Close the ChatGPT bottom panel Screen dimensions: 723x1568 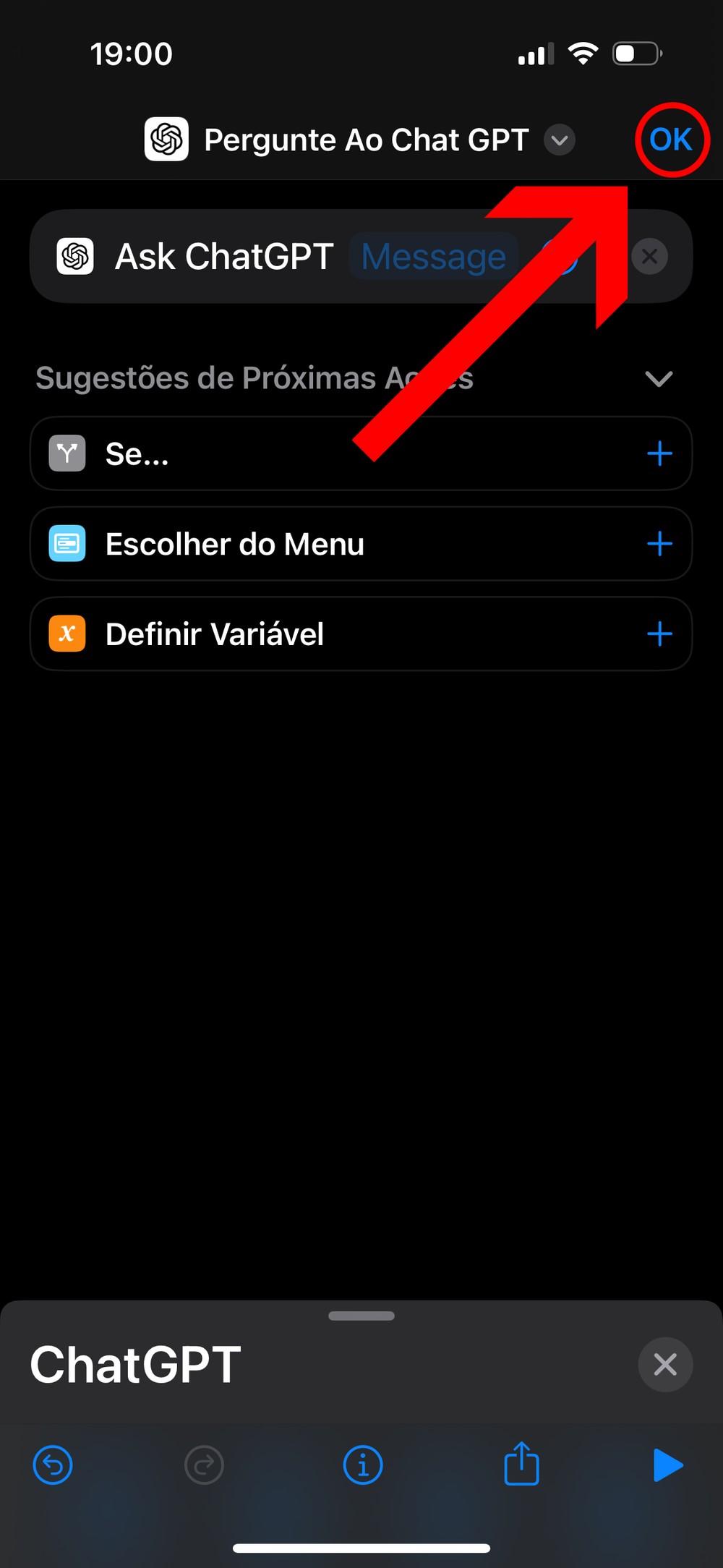665,1365
